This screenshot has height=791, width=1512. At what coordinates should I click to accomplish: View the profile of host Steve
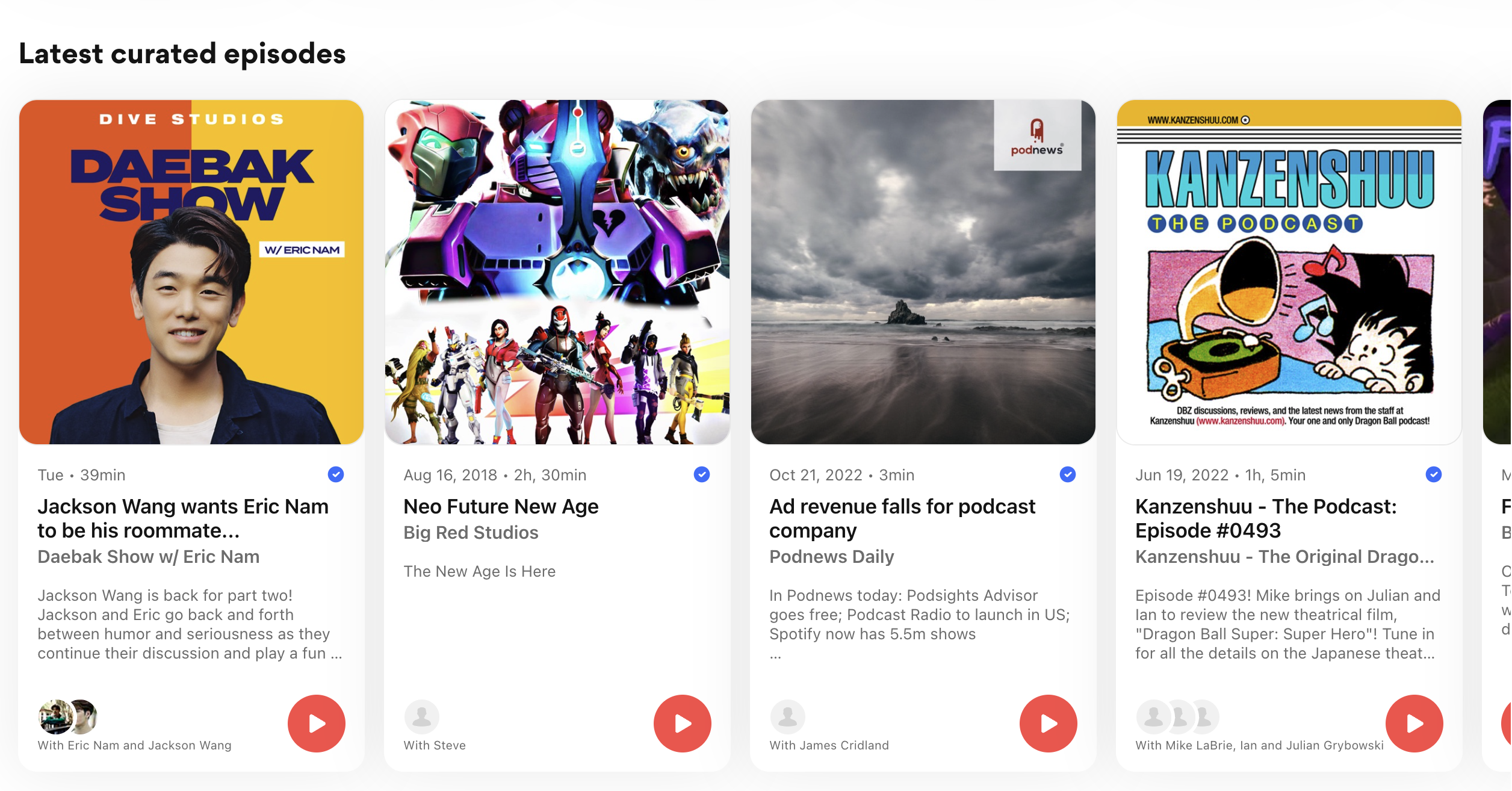click(435, 745)
